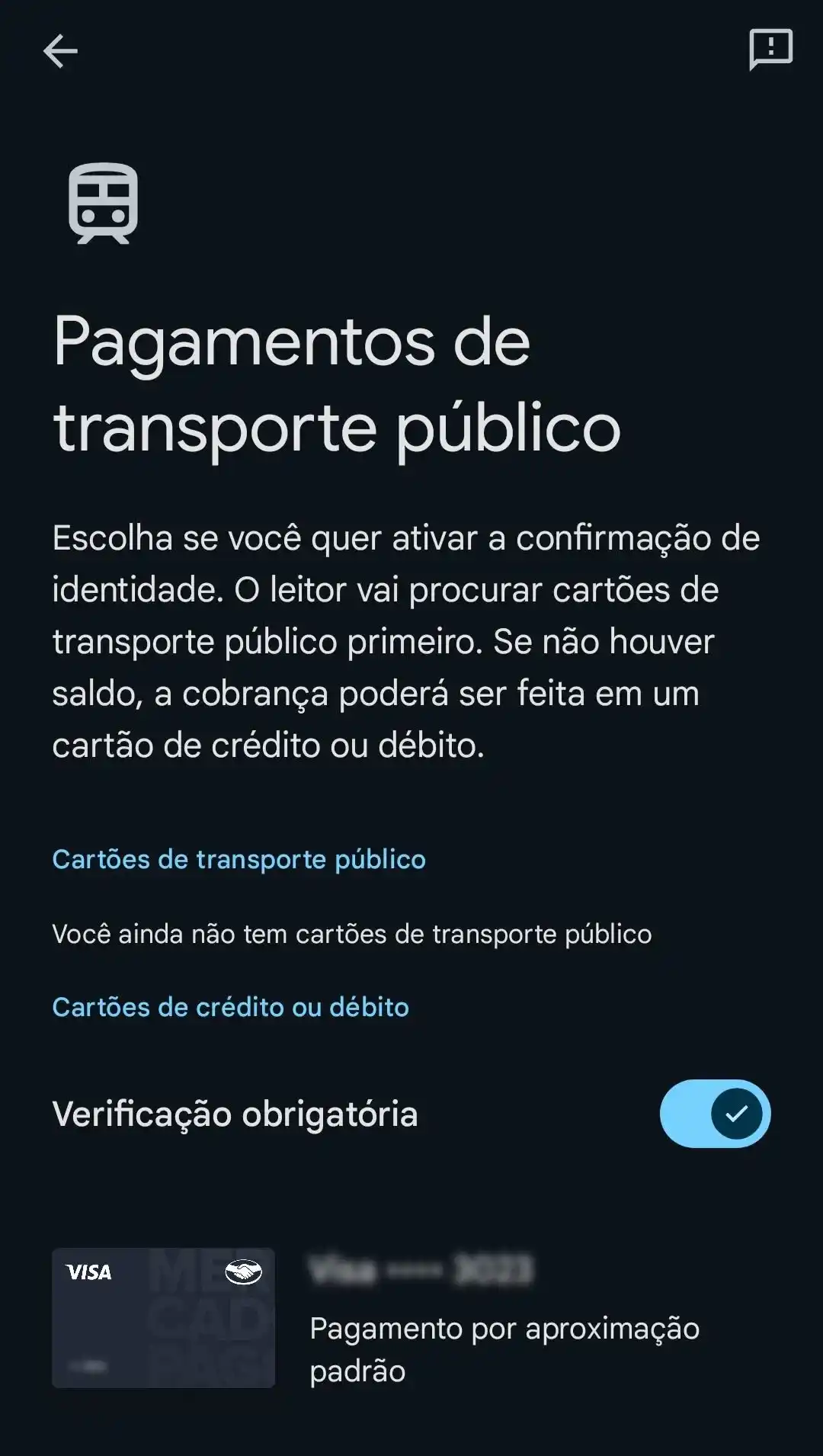Open the send feedback icon

click(770, 50)
